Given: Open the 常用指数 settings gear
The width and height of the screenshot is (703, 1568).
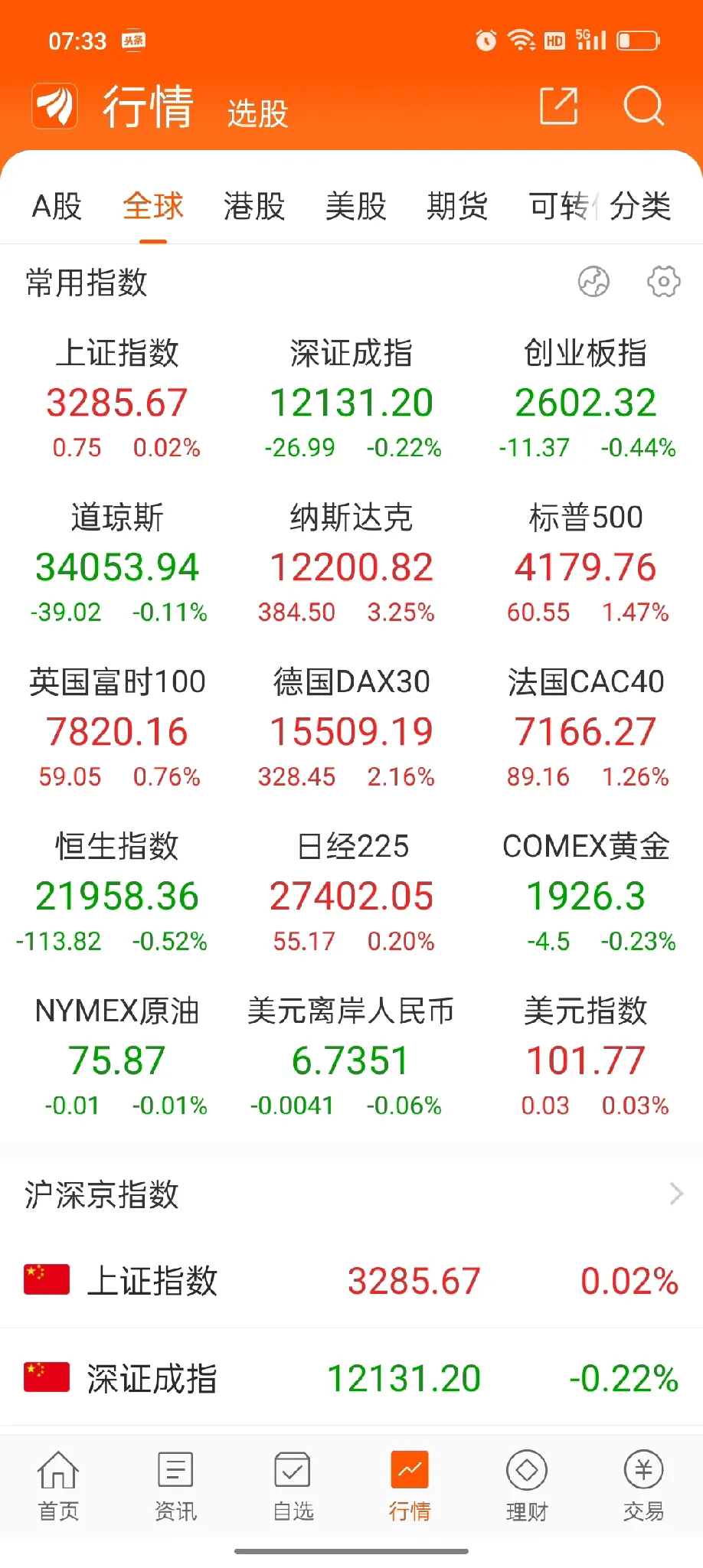Looking at the screenshot, I should pyautogui.click(x=663, y=282).
